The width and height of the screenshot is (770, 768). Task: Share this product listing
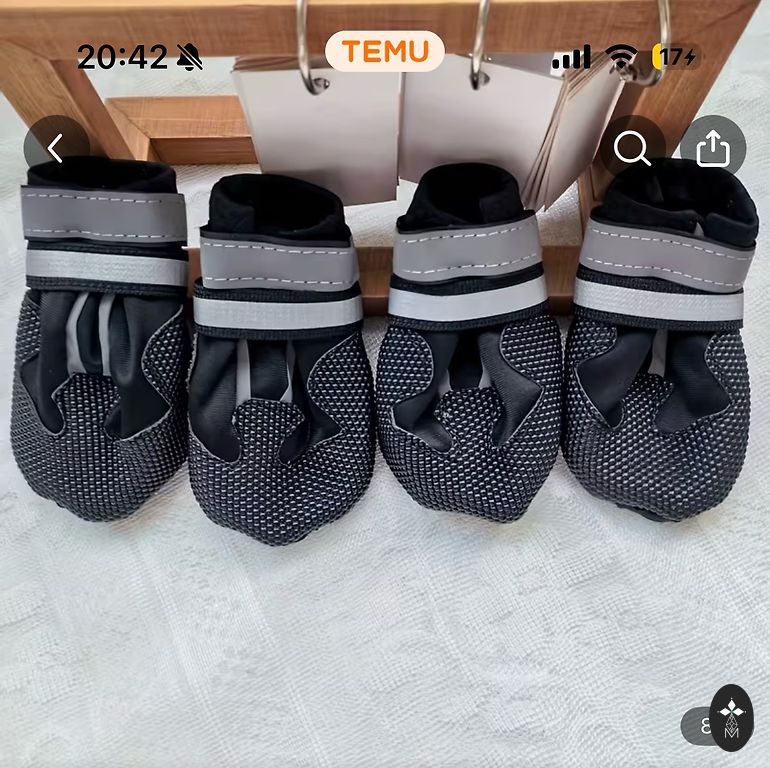[712, 149]
